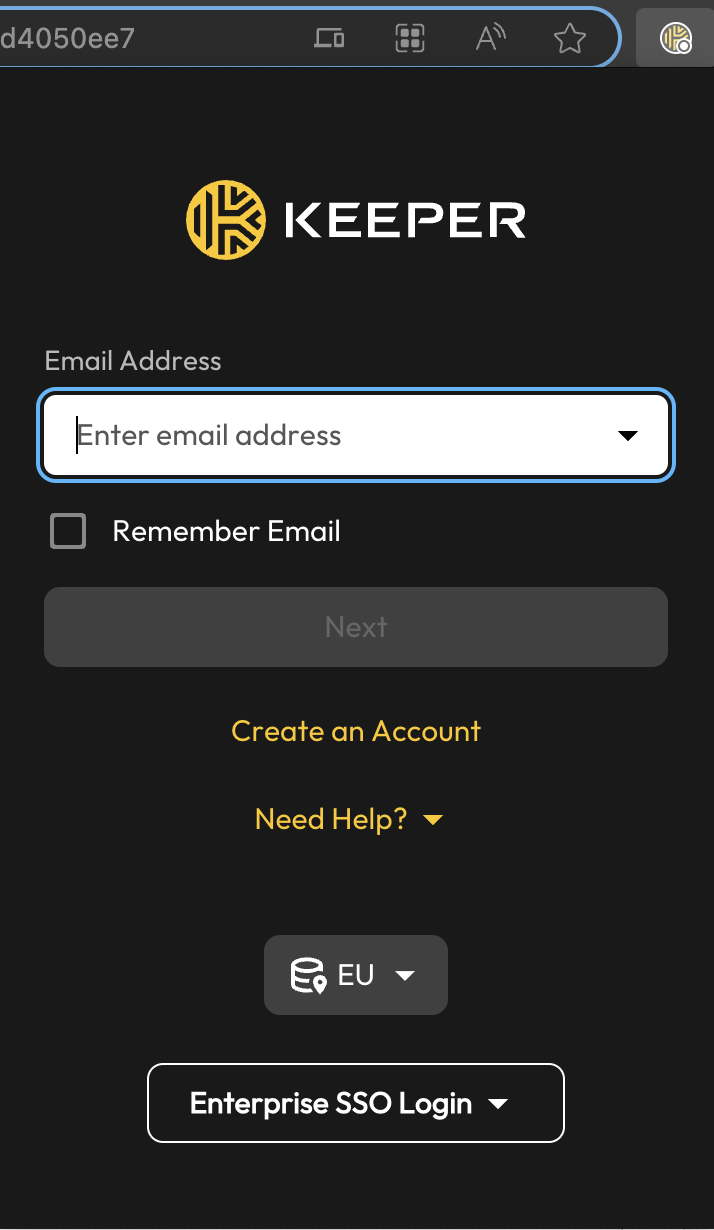The image size is (714, 1230).
Task: Open the Create an Account link
Action: 356,731
